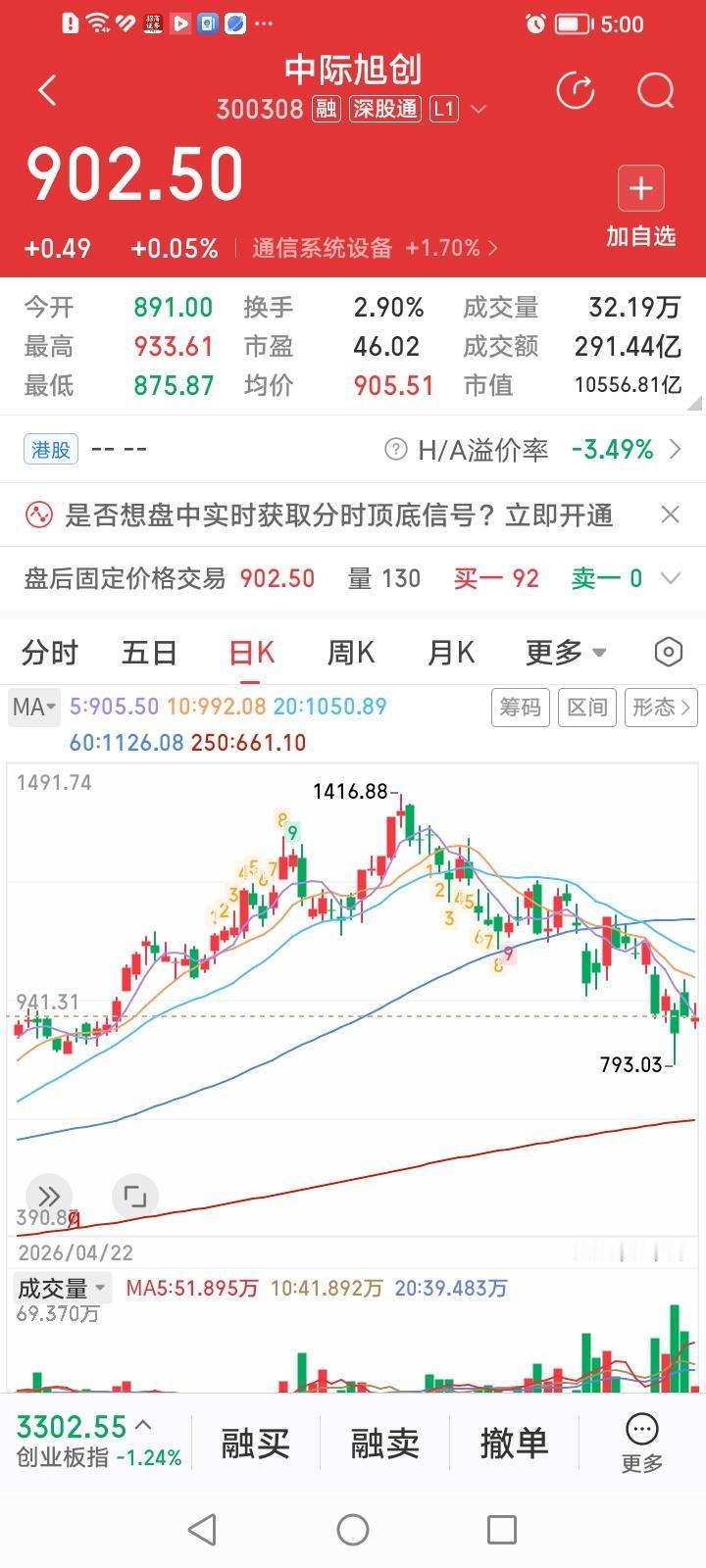Image resolution: width=706 pixels, height=1568 pixels.
Task: Open 通信系统设备 sector link
Action: 375,248
